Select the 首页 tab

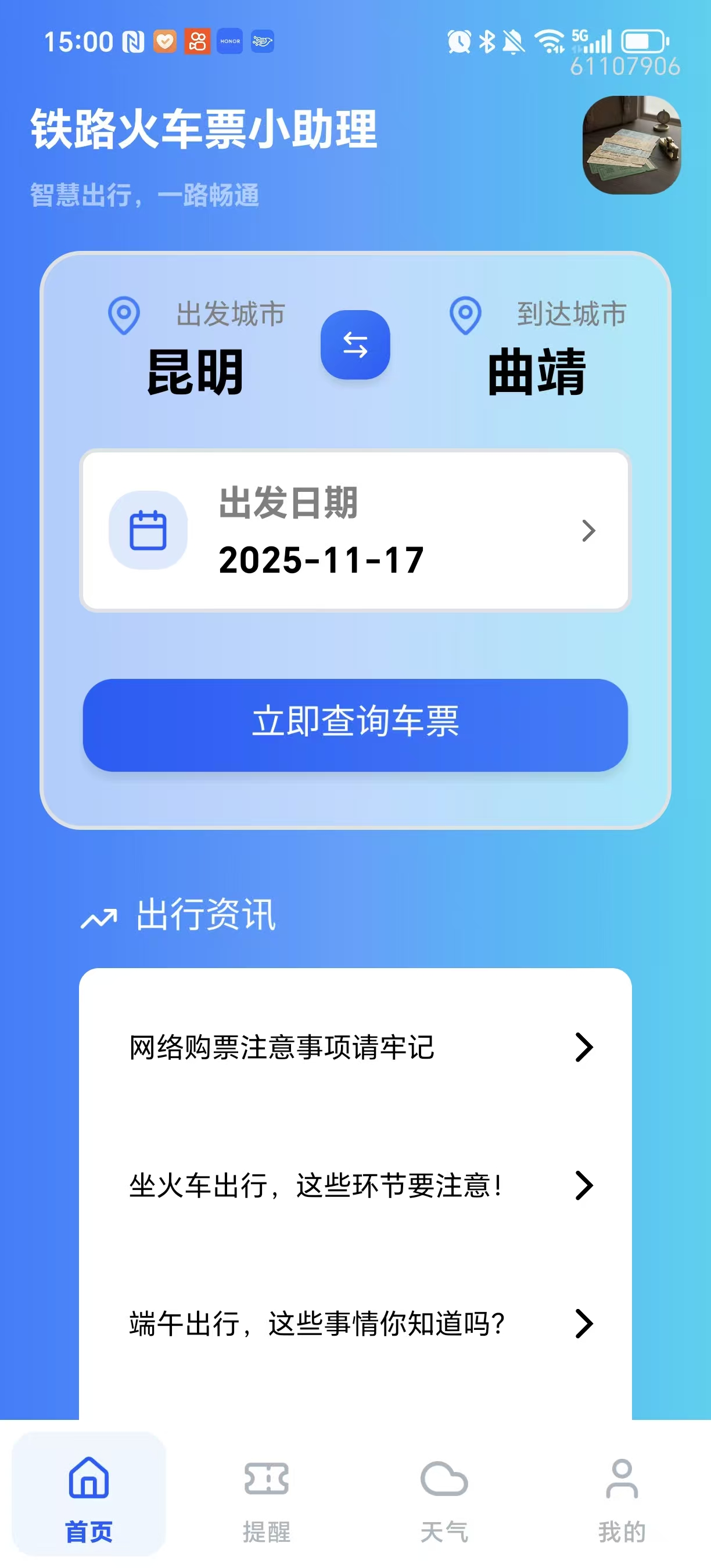(x=89, y=1494)
